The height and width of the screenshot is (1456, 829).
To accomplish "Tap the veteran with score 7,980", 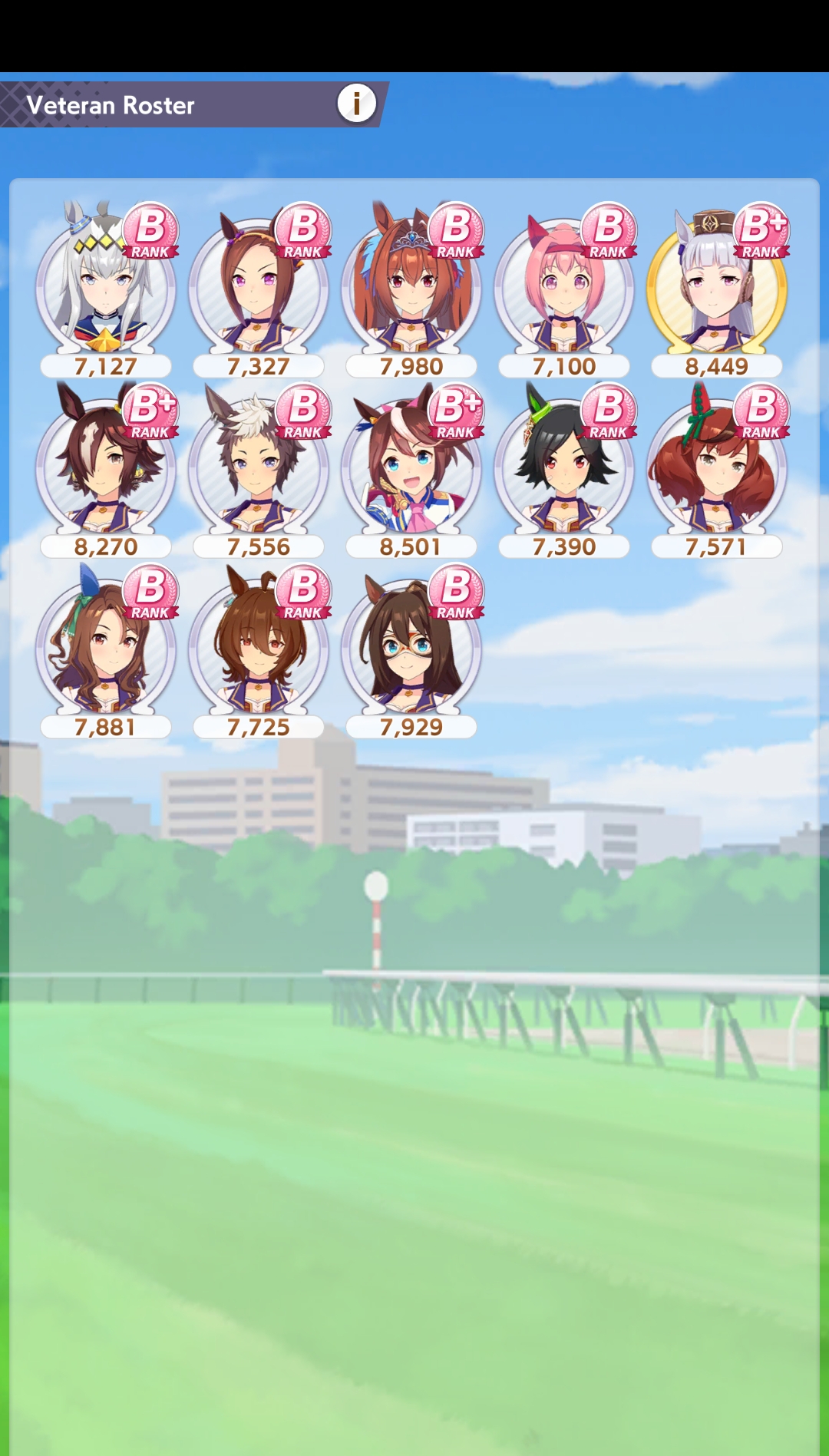I will (x=411, y=288).
